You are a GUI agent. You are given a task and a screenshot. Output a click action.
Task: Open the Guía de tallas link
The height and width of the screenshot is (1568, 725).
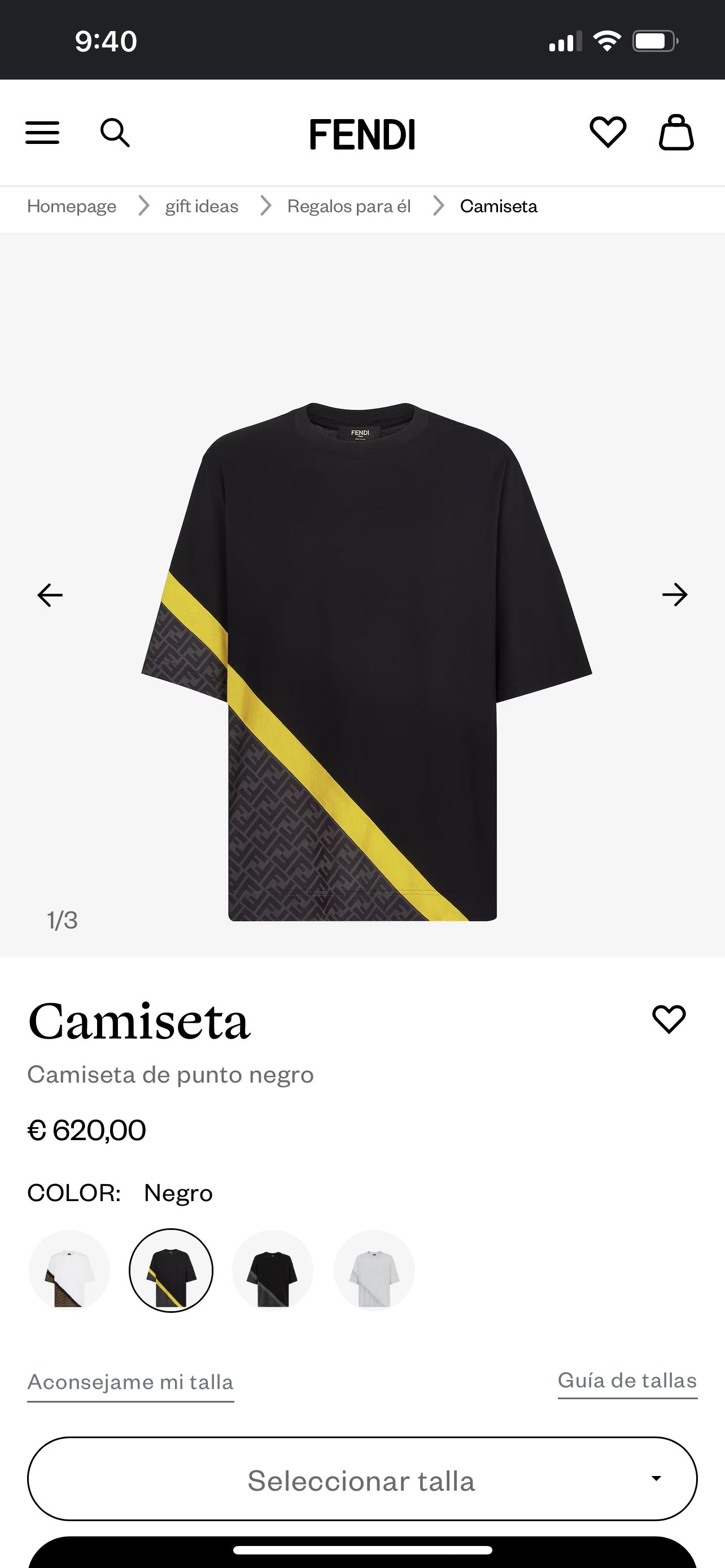(627, 1380)
